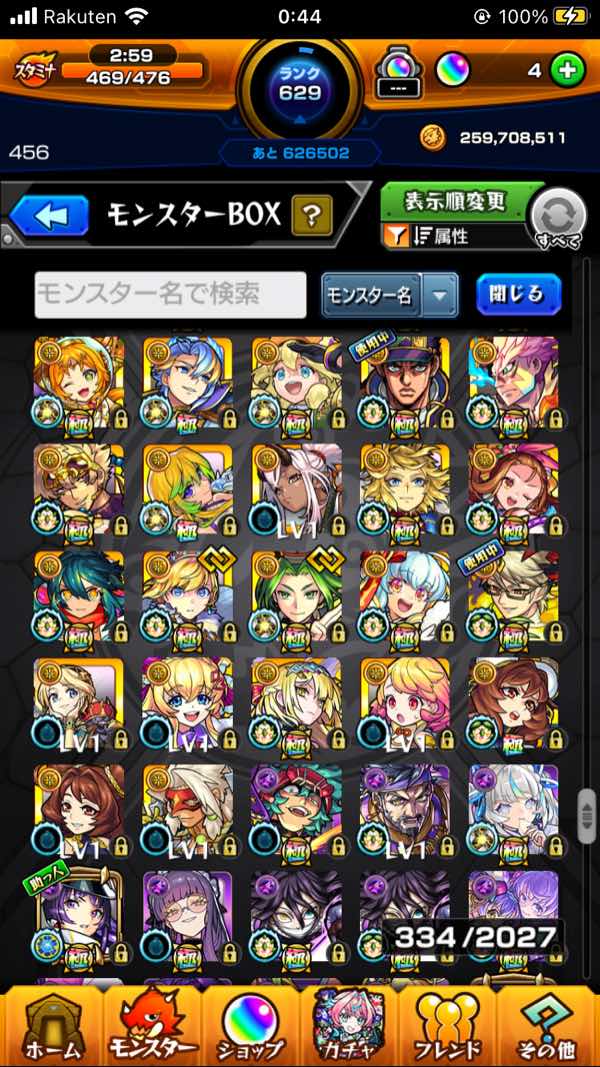Tap the すべて refresh circle button
This screenshot has height=1067, width=600.
558,217
